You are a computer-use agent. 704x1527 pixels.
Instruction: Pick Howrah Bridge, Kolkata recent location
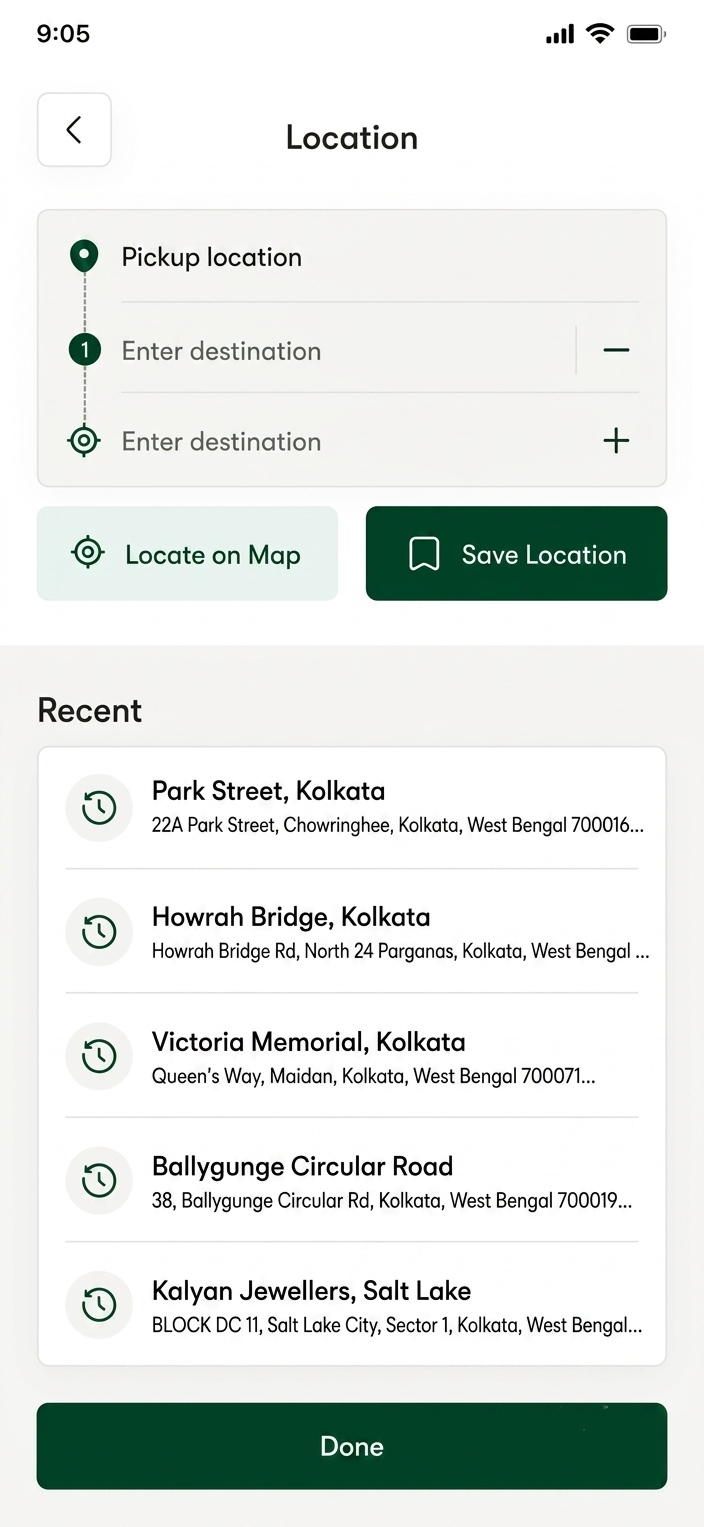pyautogui.click(x=352, y=932)
